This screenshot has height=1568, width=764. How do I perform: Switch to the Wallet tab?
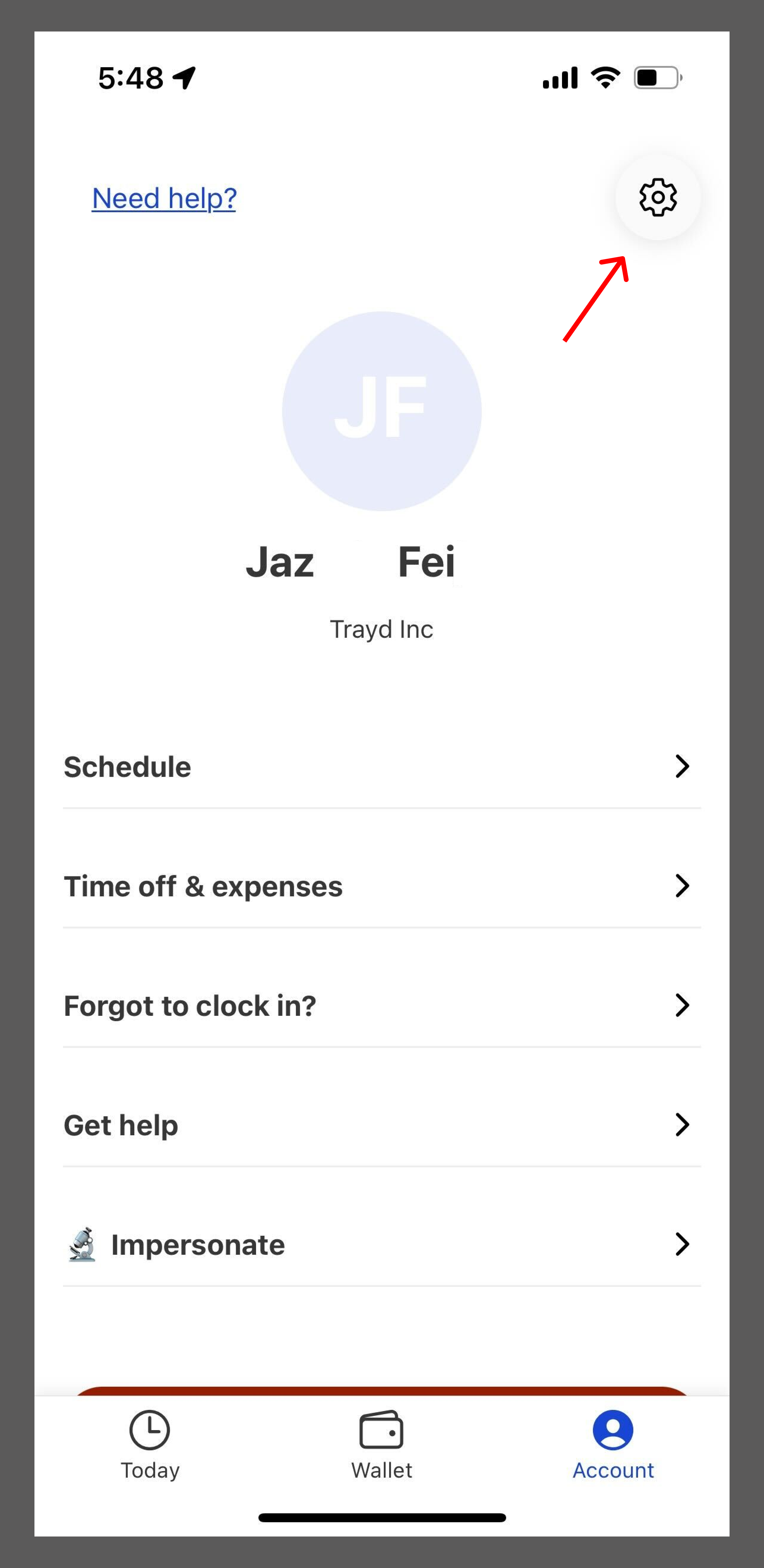click(381, 1444)
